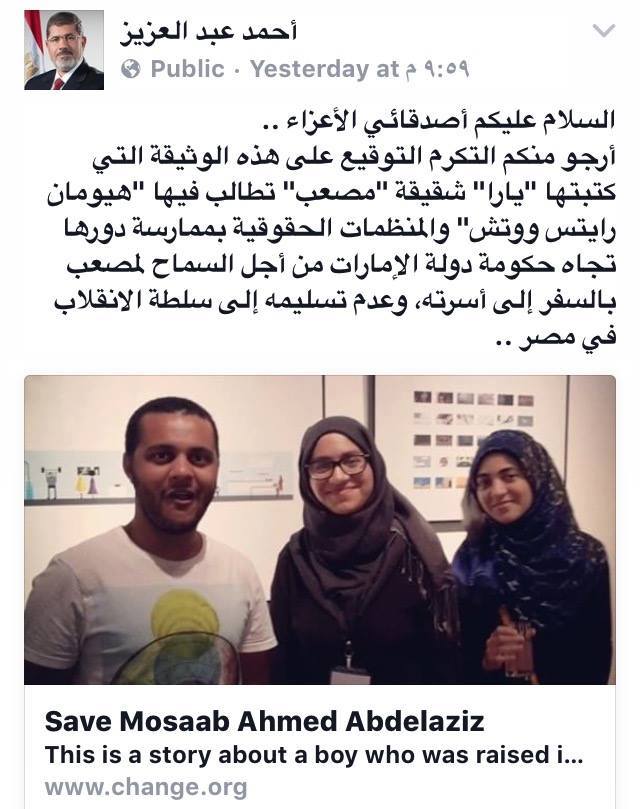Open the www.change.org link source
Screen dimensions: 640x809
pyautogui.click(x=145, y=787)
